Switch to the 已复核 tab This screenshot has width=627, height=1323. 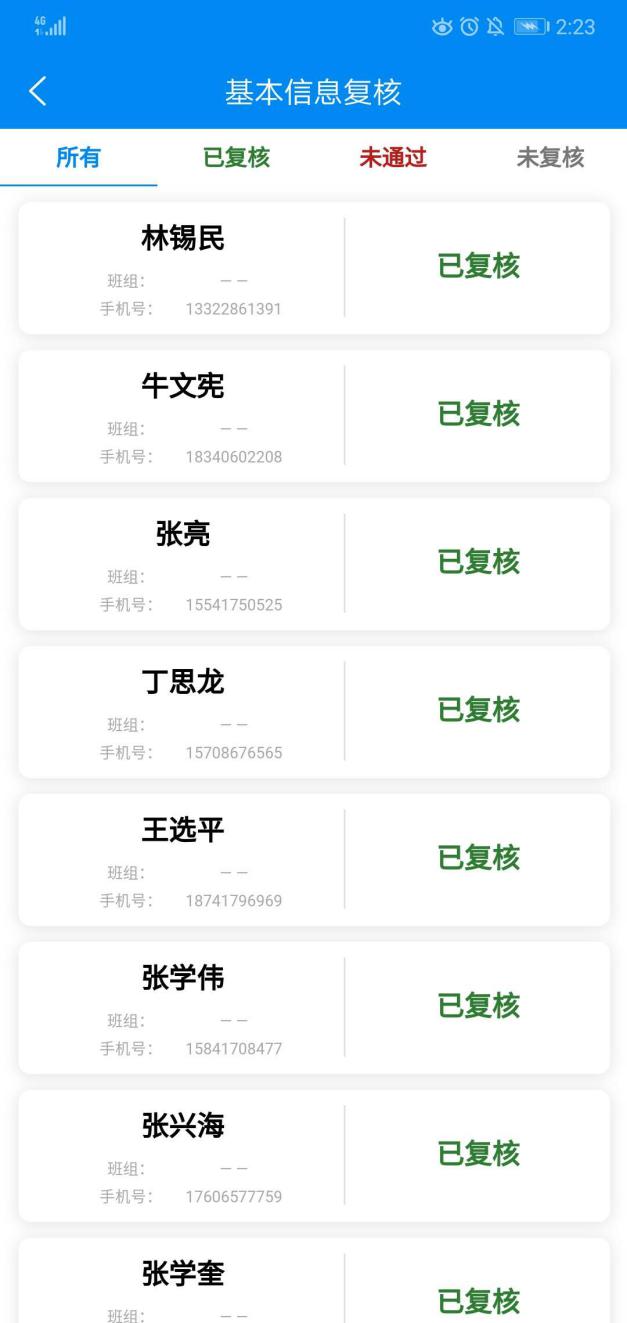(236, 158)
